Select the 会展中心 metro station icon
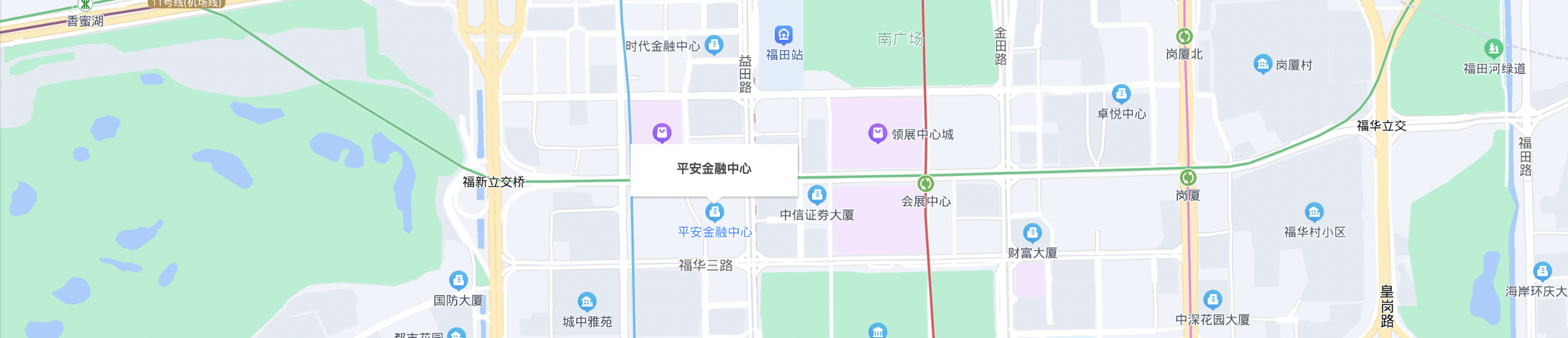The image size is (1568, 338). click(x=925, y=183)
